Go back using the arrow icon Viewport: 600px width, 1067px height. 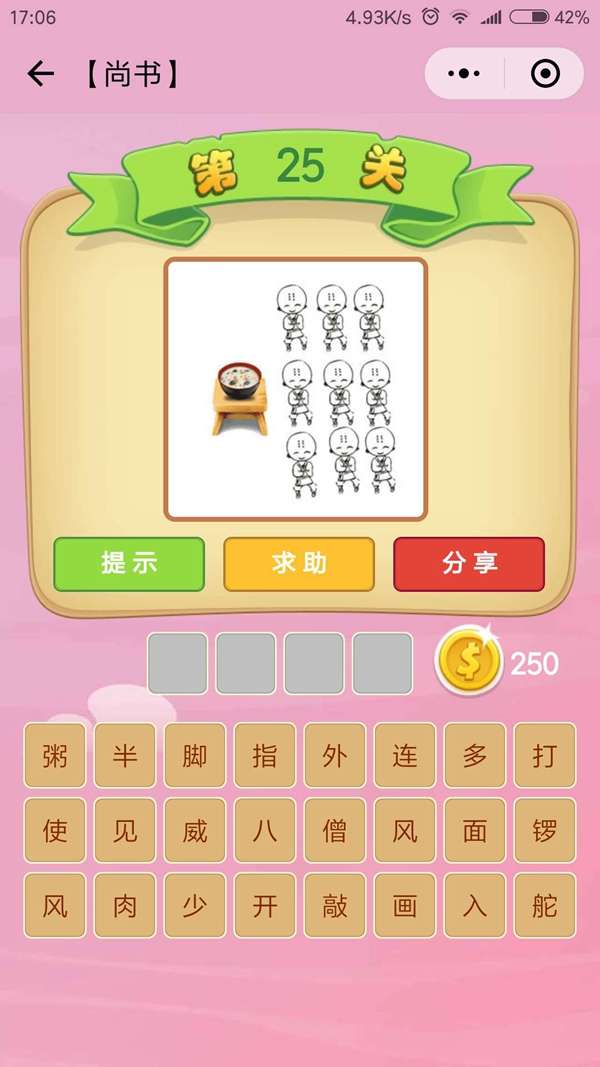[40, 74]
